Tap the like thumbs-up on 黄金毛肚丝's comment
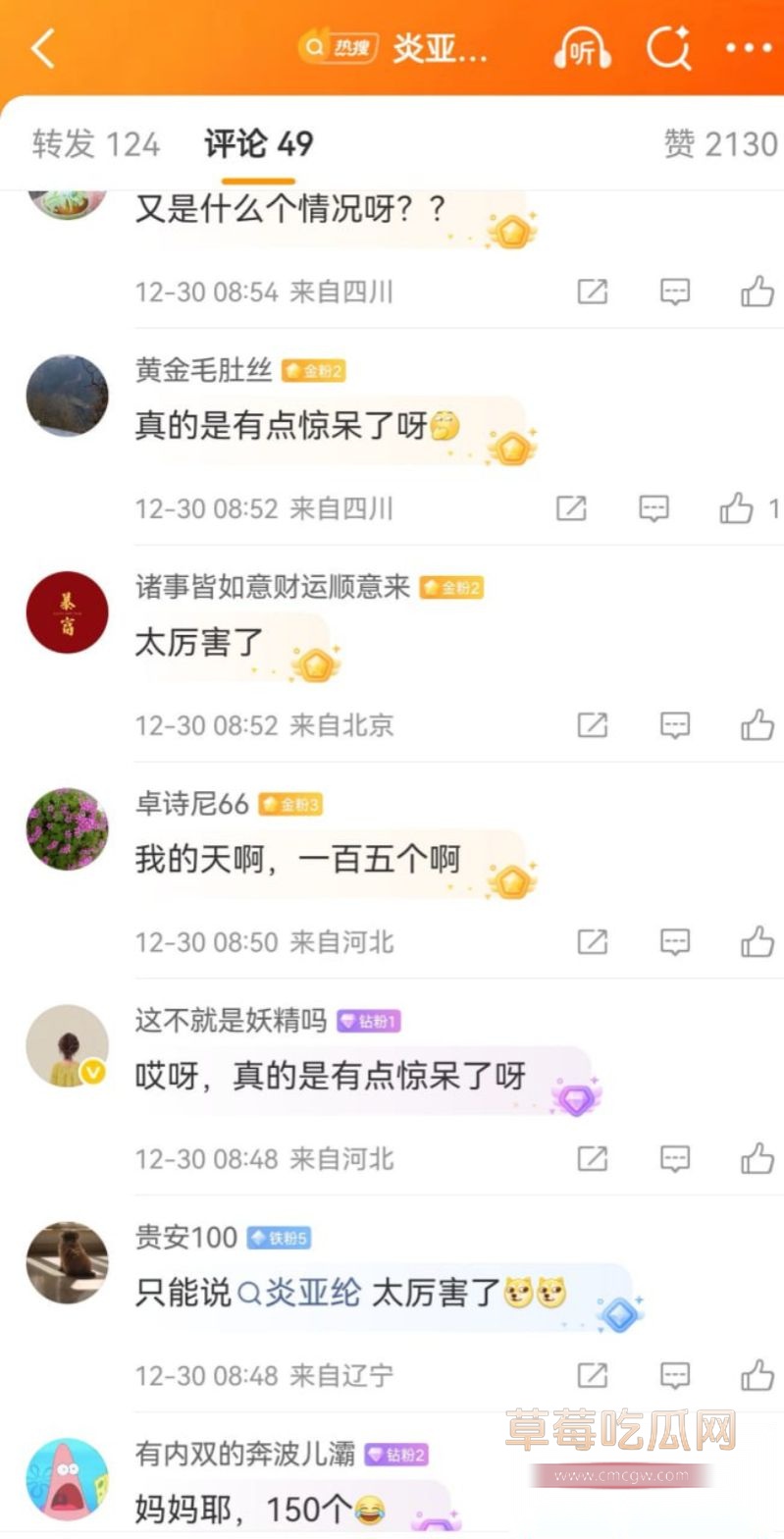This screenshot has height=1539, width=784. pyautogui.click(x=738, y=508)
